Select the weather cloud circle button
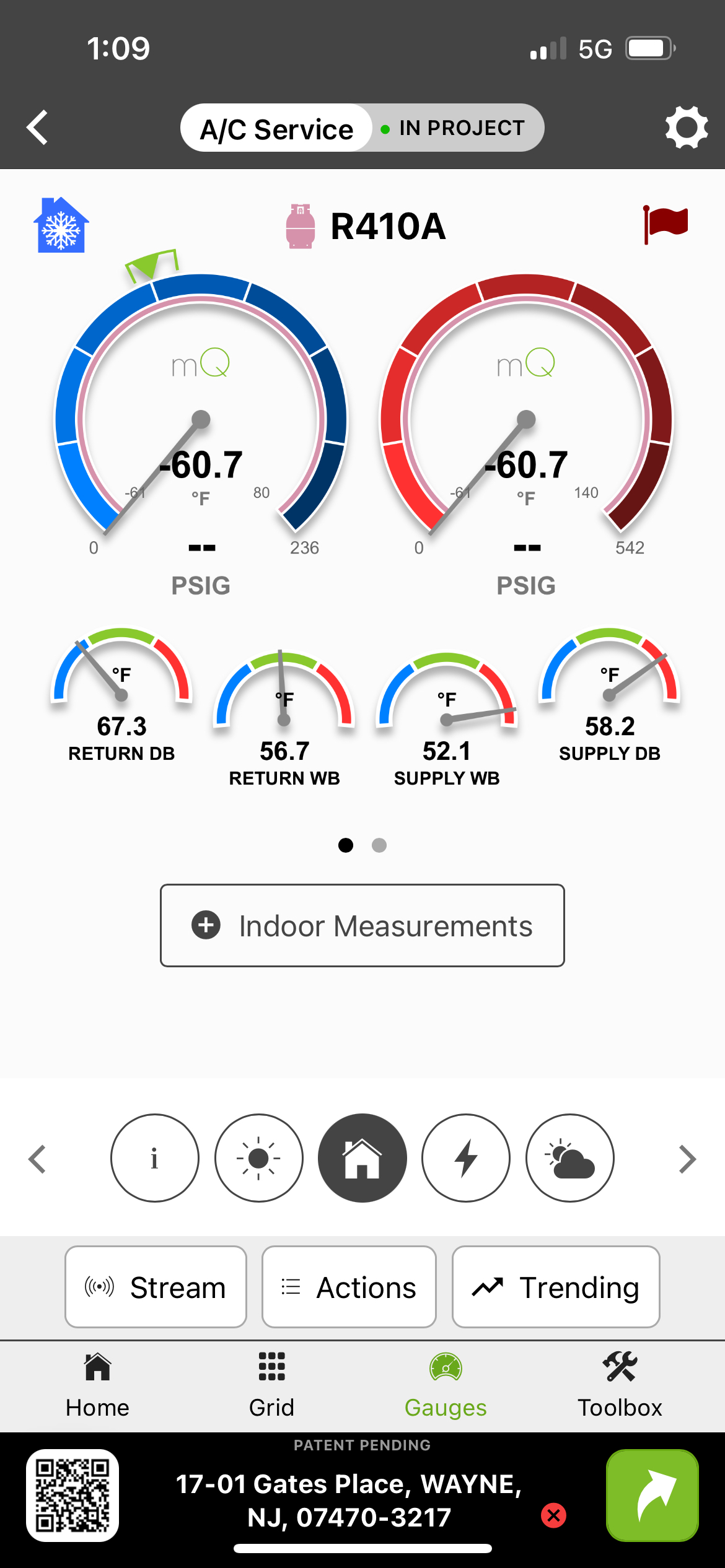Screen dimensions: 725x1568 tap(570, 1158)
